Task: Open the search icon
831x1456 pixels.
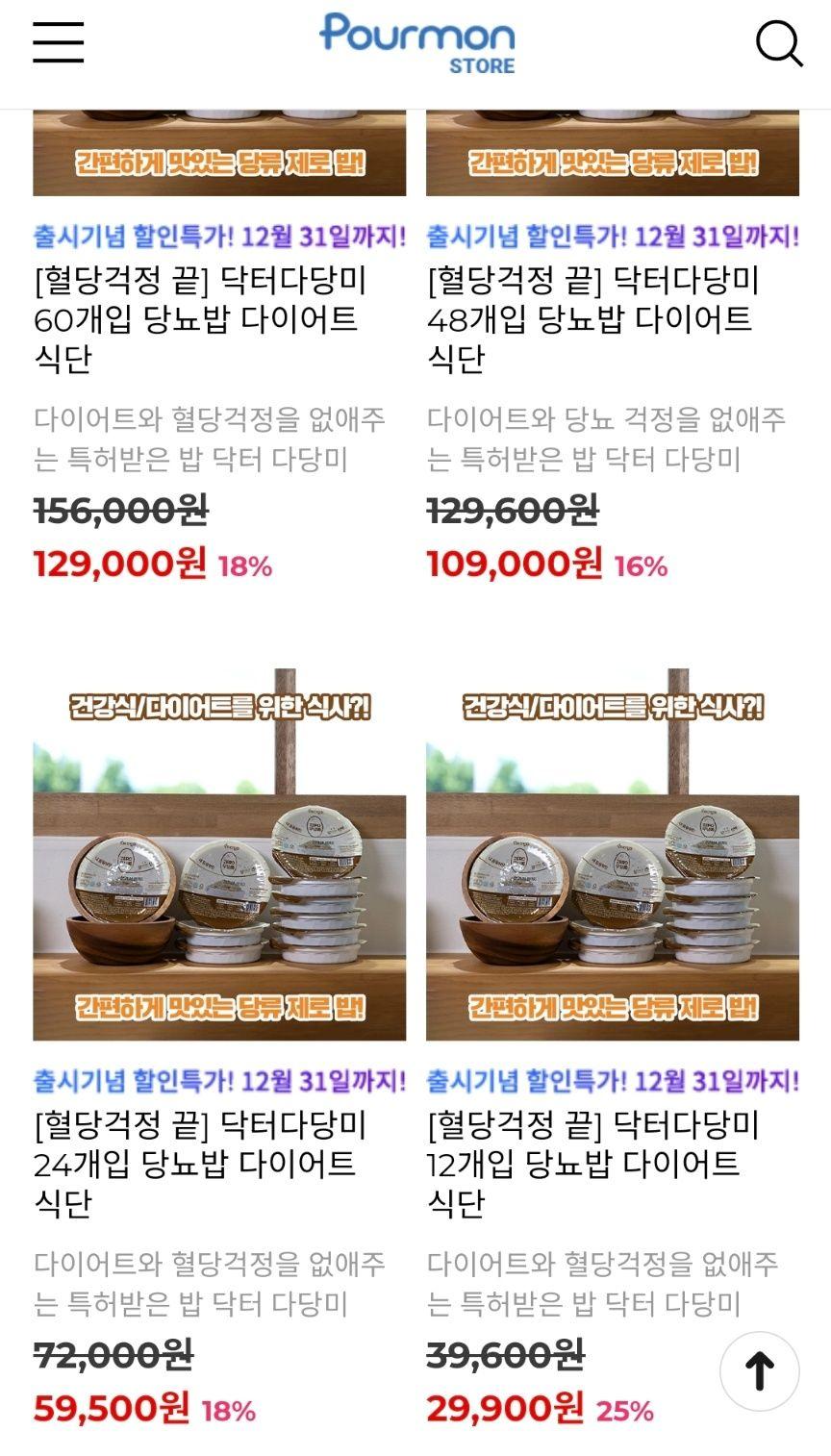Action: tap(778, 43)
